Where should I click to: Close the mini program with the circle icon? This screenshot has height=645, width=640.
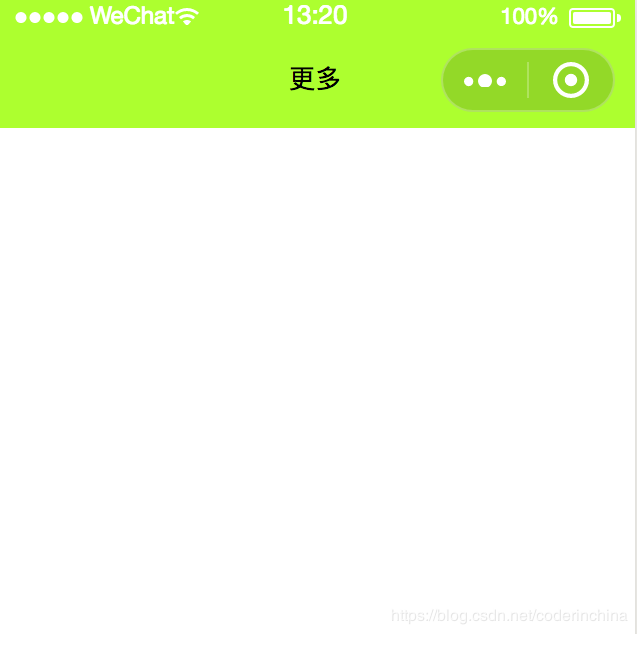click(570, 80)
